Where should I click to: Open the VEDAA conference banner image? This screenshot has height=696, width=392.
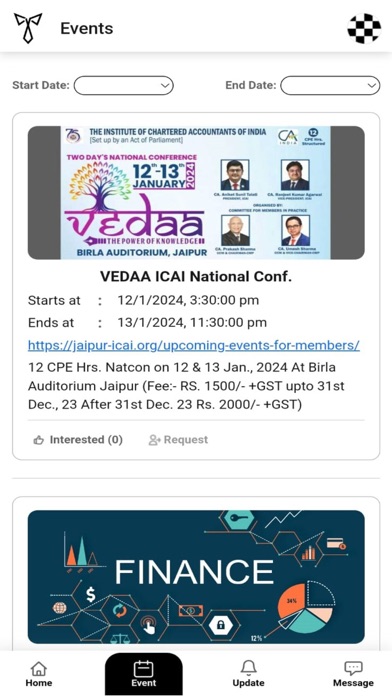pos(196,193)
